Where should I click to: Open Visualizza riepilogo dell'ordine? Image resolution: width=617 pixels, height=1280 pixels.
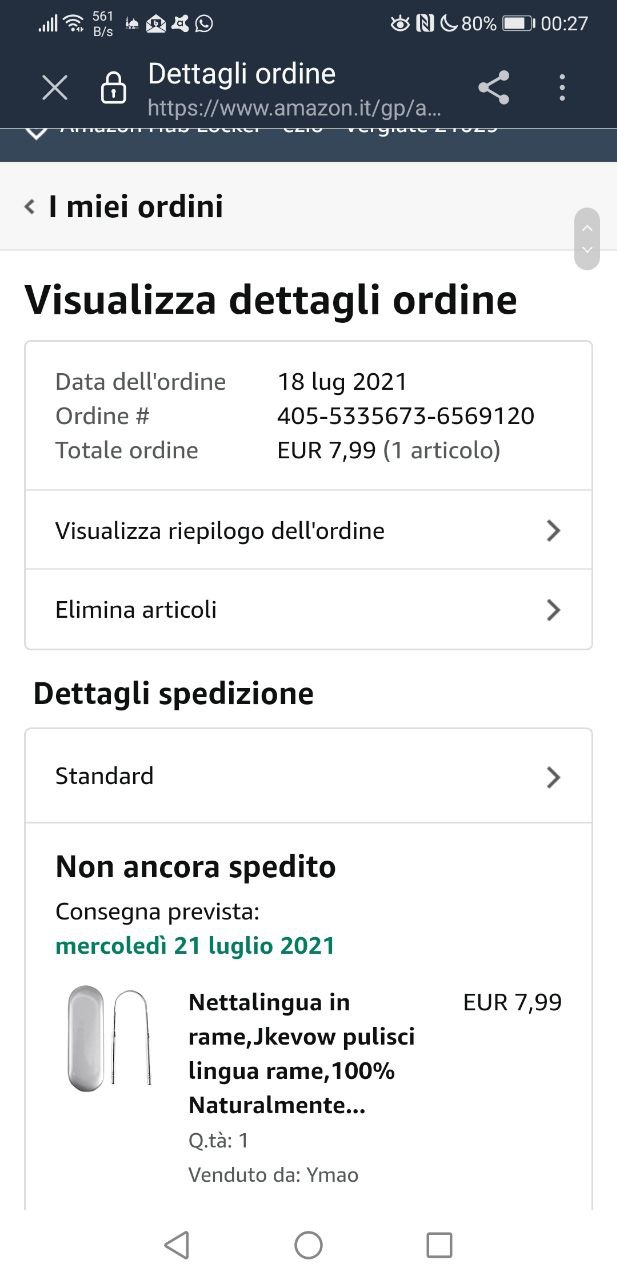pyautogui.click(x=308, y=530)
